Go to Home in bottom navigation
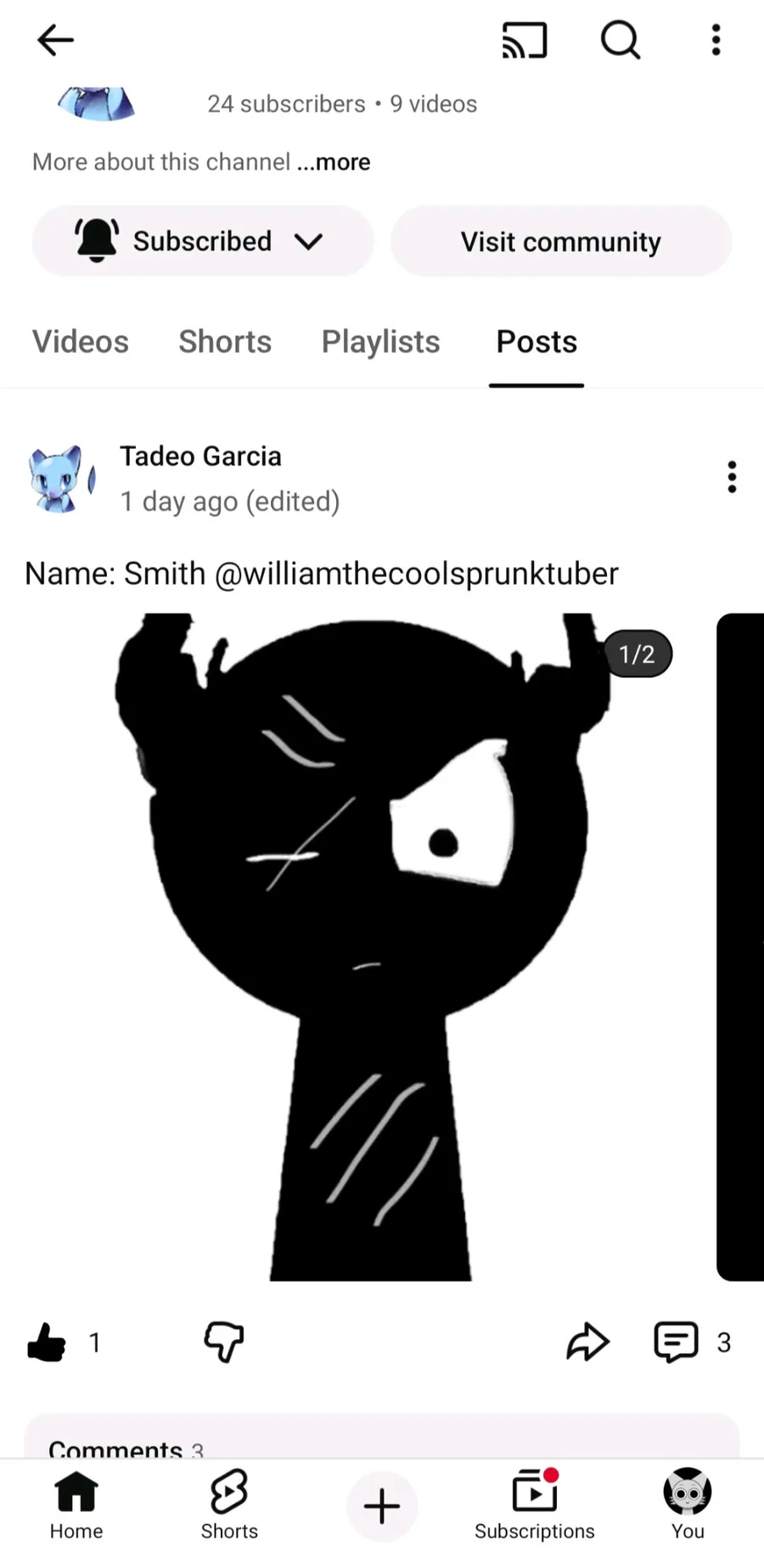Viewport: 764px width, 1568px height. (x=76, y=1505)
